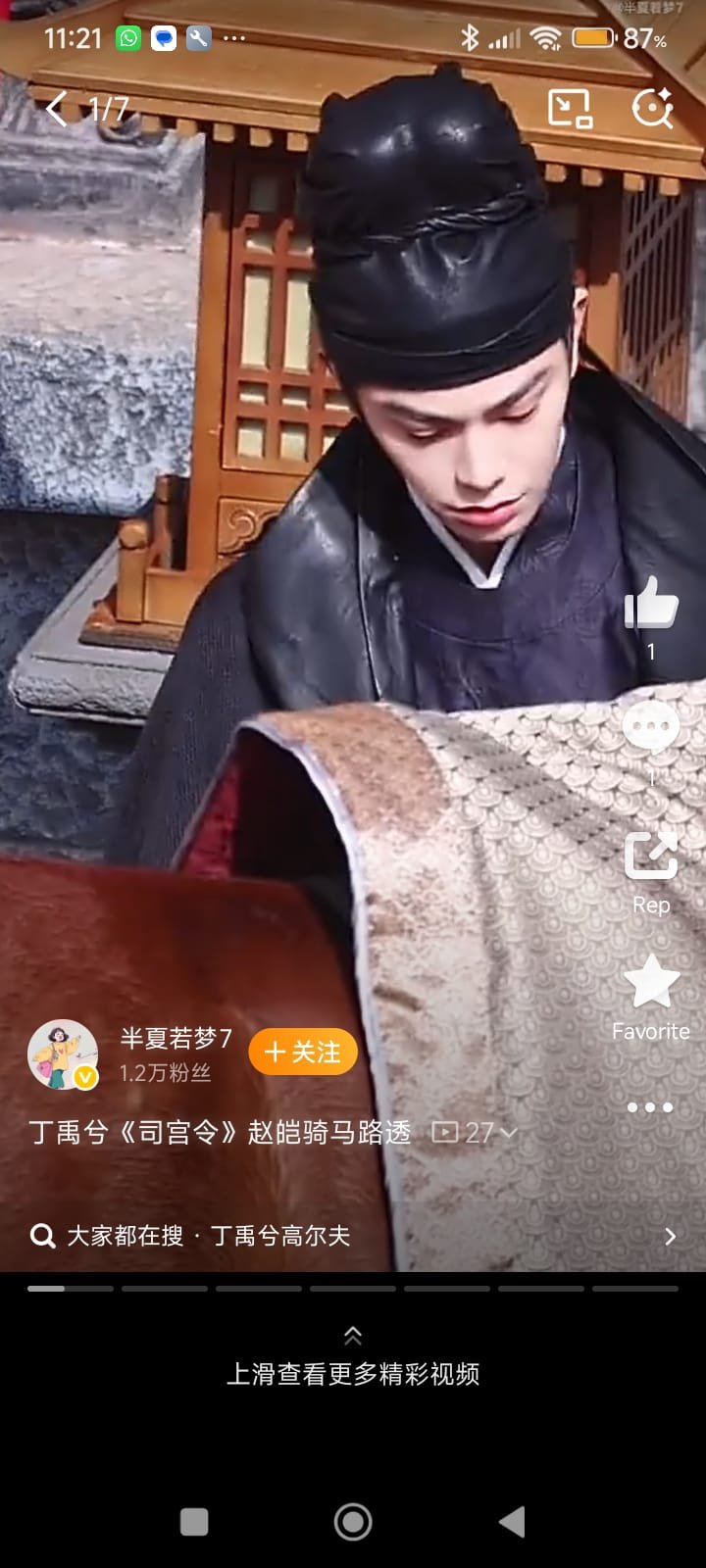Viewport: 706px width, 1568px height.
Task: Open the picture-in-picture minimize icon
Action: [x=570, y=108]
